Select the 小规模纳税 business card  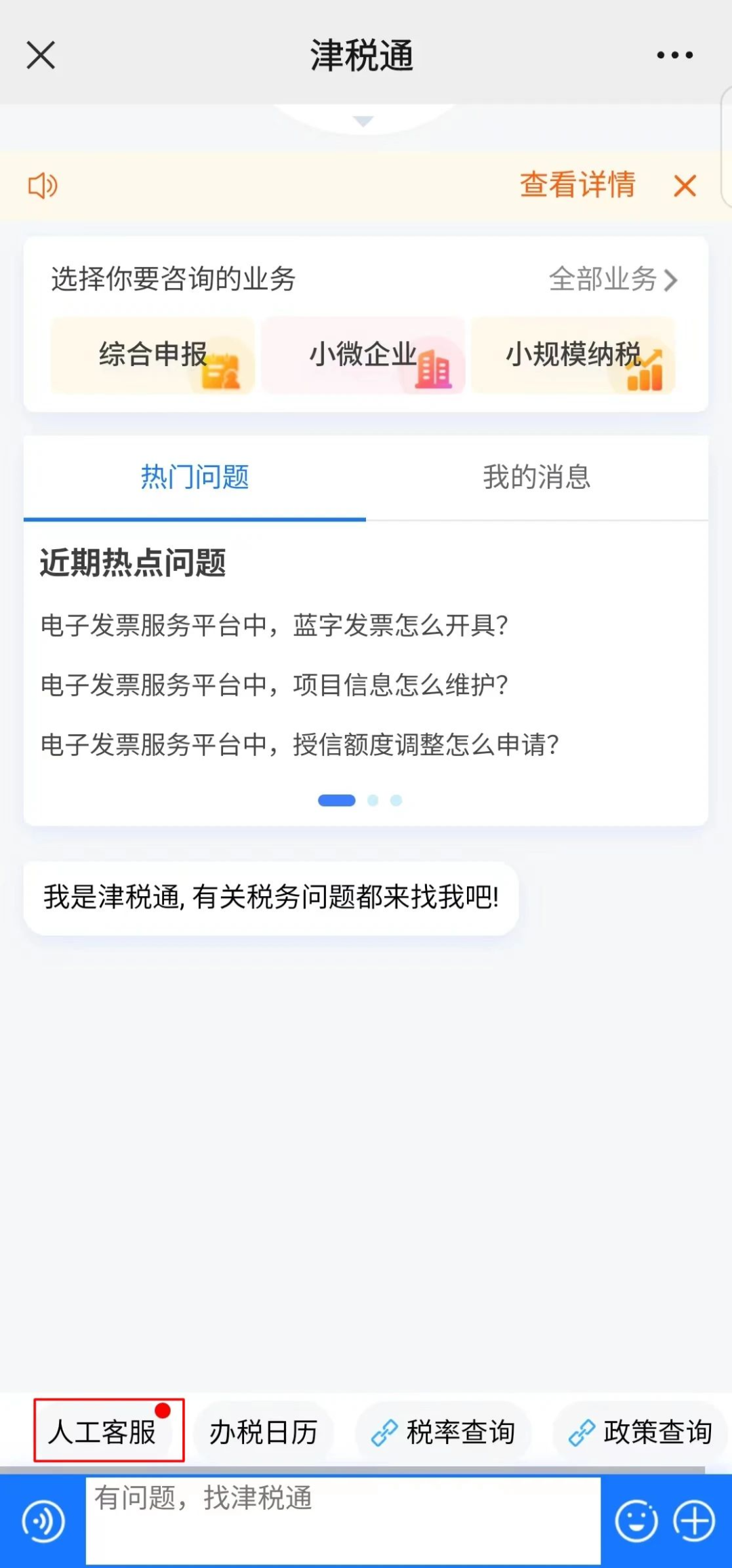click(x=573, y=355)
